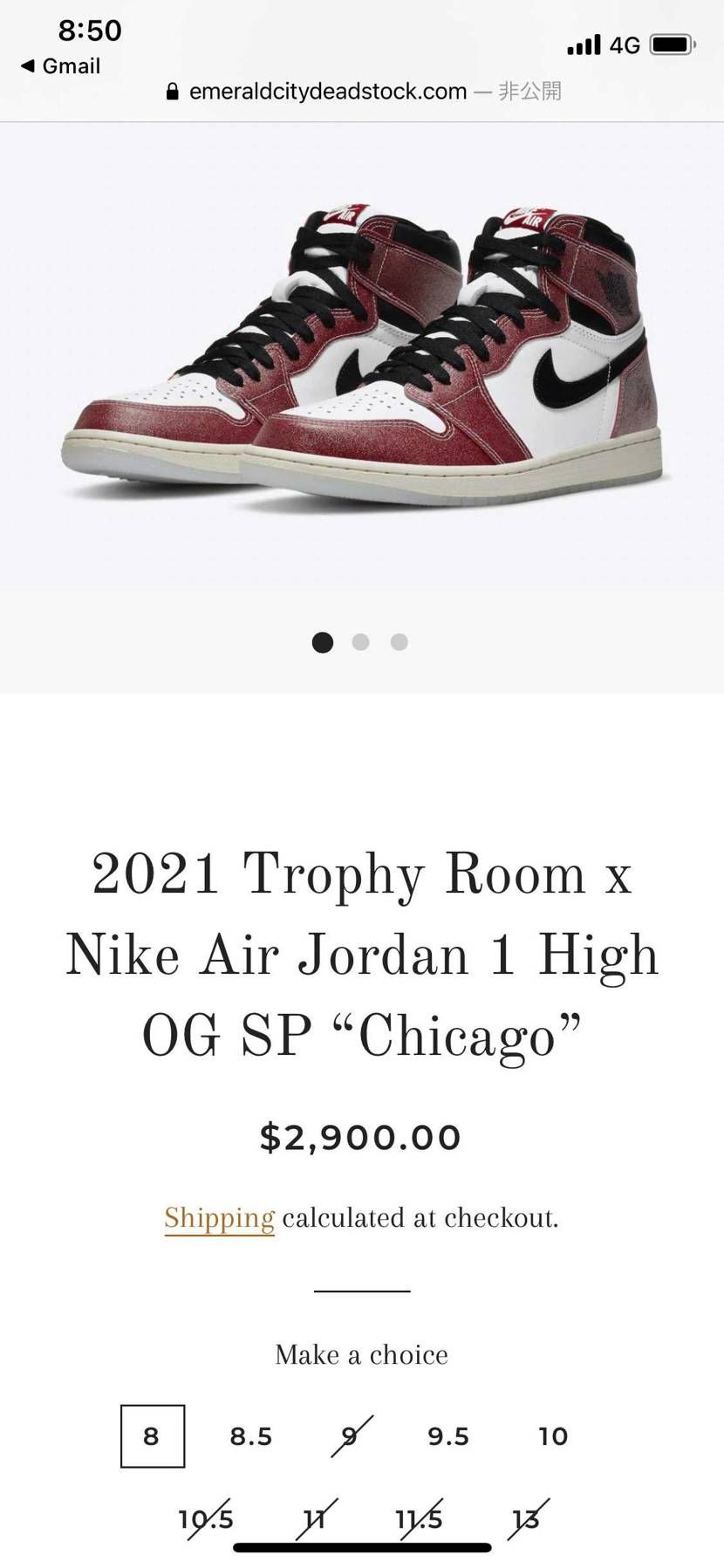Image resolution: width=724 pixels, height=1568 pixels.
Task: Jump to the third product image dot
Action: pyautogui.click(x=399, y=642)
